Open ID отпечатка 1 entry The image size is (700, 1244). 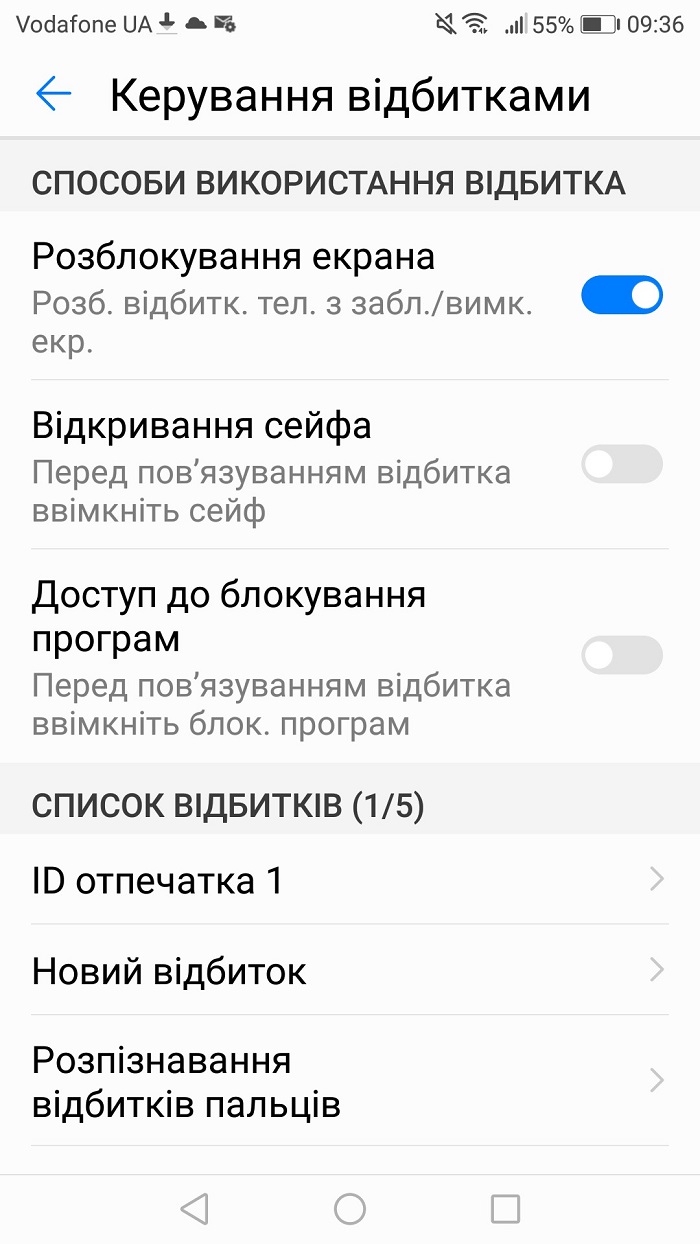(x=350, y=880)
